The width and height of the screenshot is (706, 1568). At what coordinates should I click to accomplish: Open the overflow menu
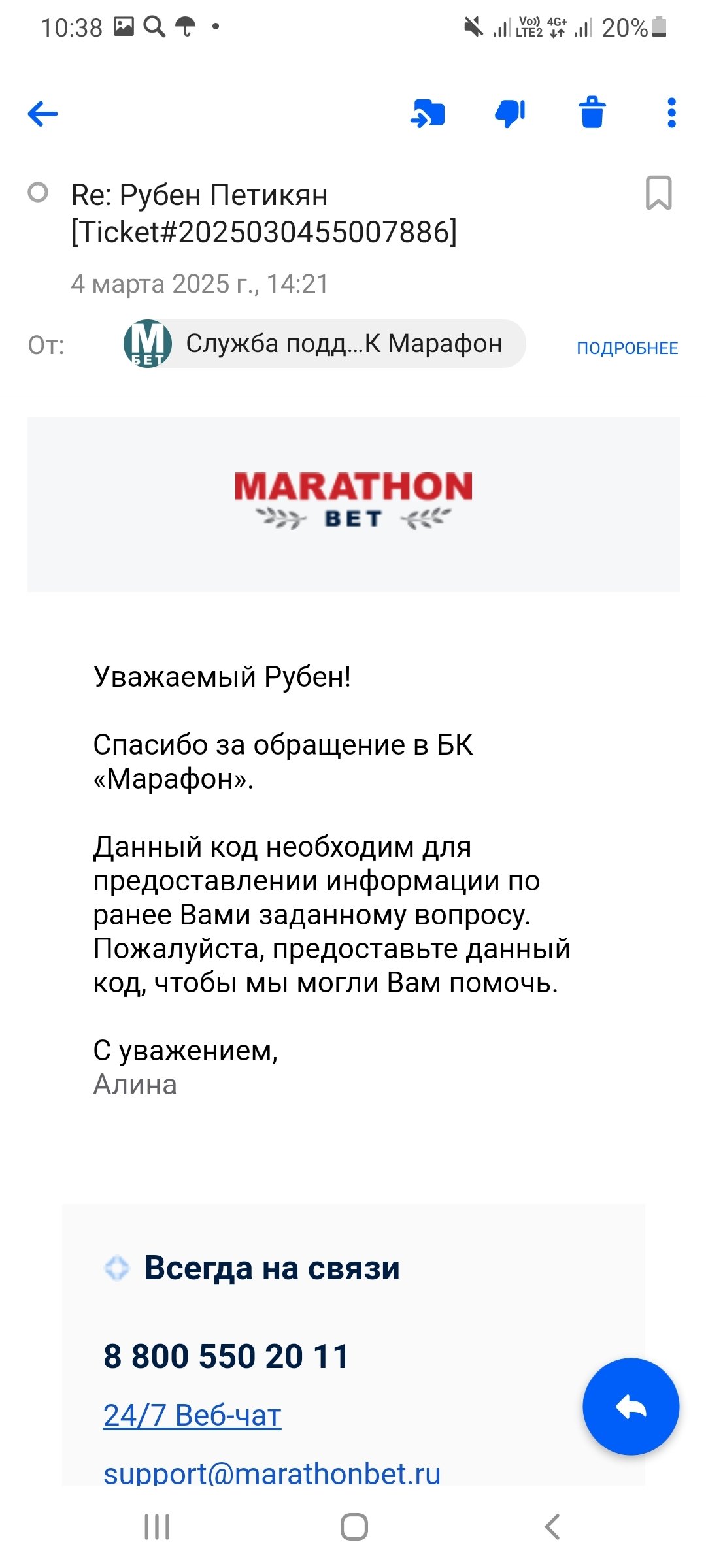tap(671, 113)
